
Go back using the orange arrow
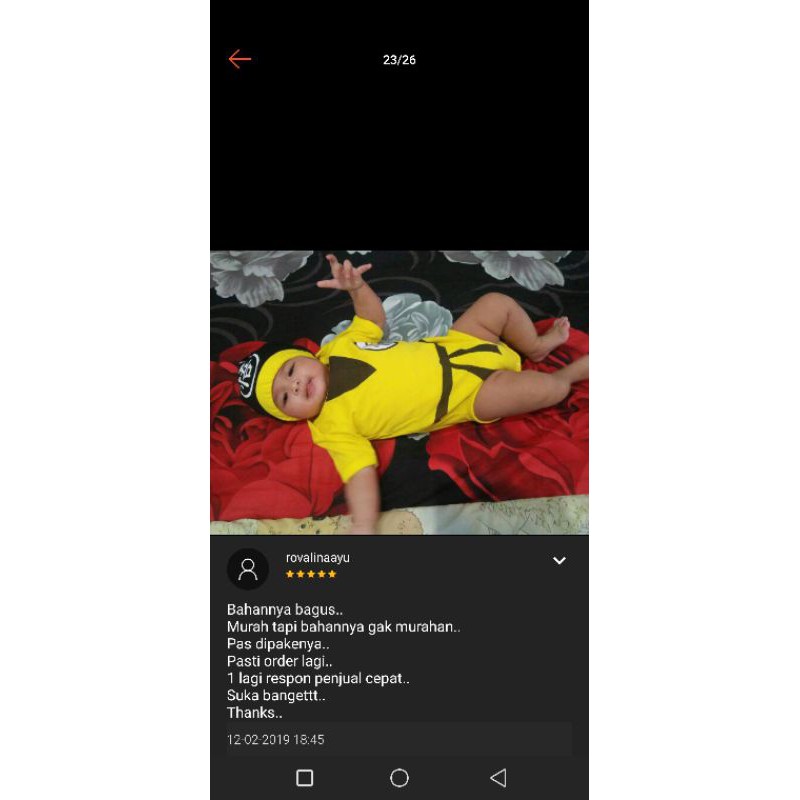(x=239, y=59)
